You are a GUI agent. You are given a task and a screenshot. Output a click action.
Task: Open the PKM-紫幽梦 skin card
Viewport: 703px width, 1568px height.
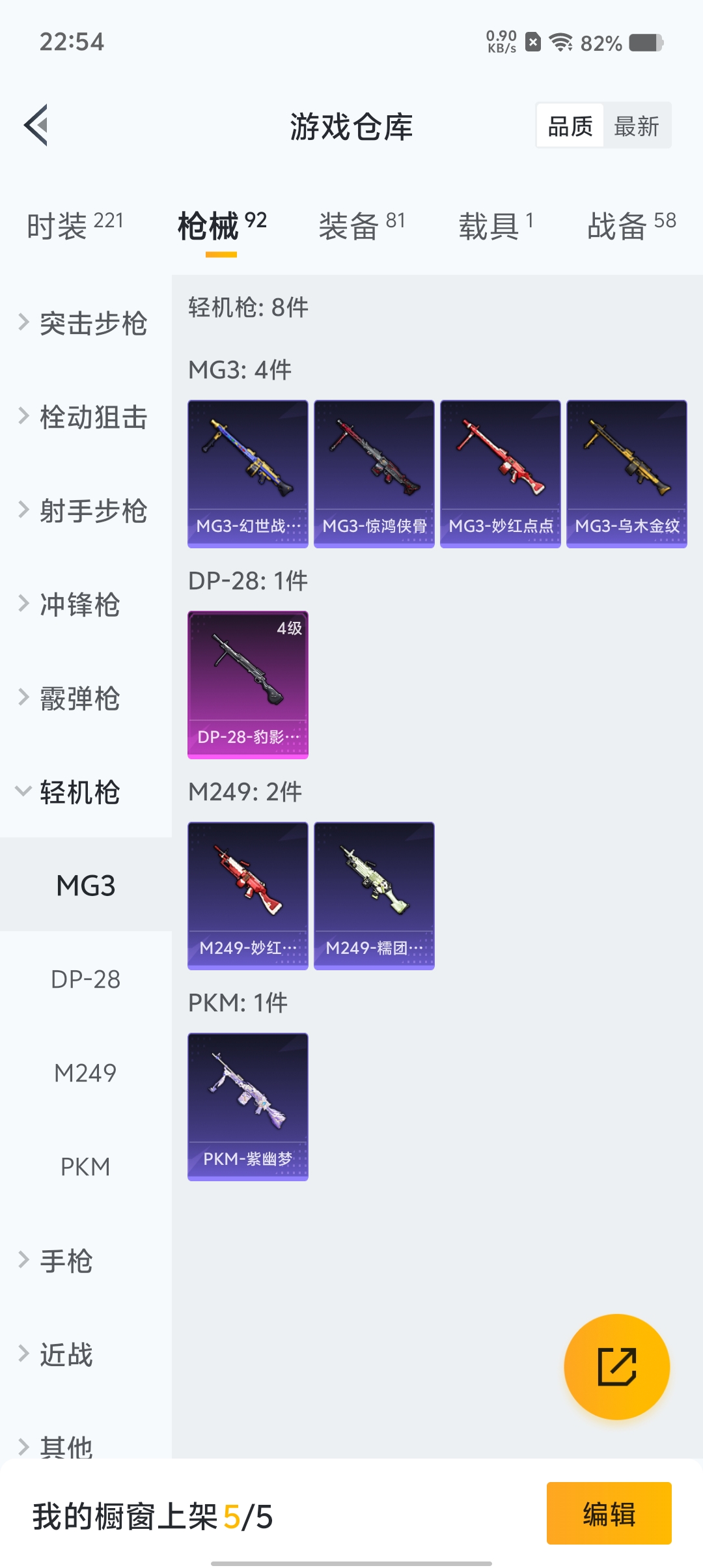pos(247,1106)
